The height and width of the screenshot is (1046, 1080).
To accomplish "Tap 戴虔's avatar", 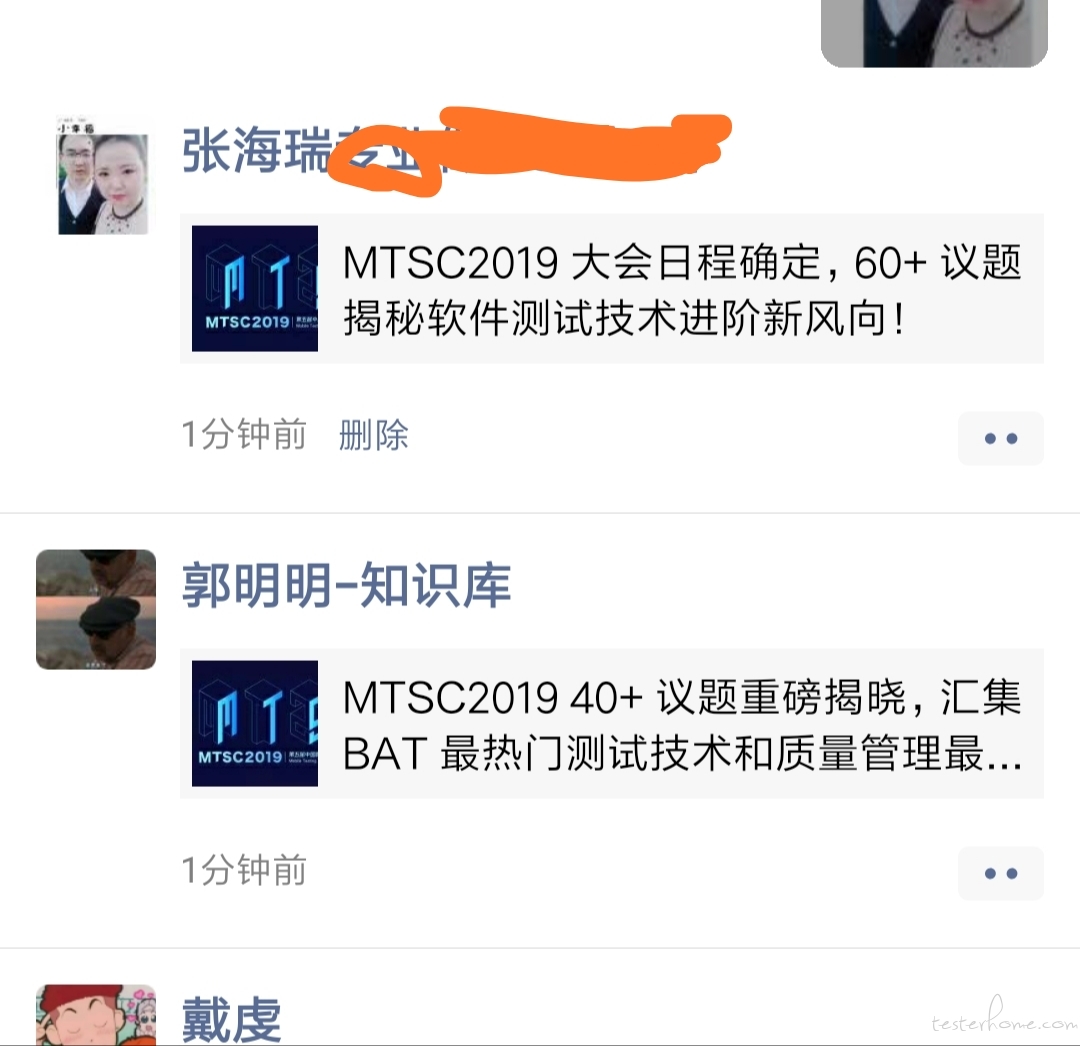I will pos(96,1016).
